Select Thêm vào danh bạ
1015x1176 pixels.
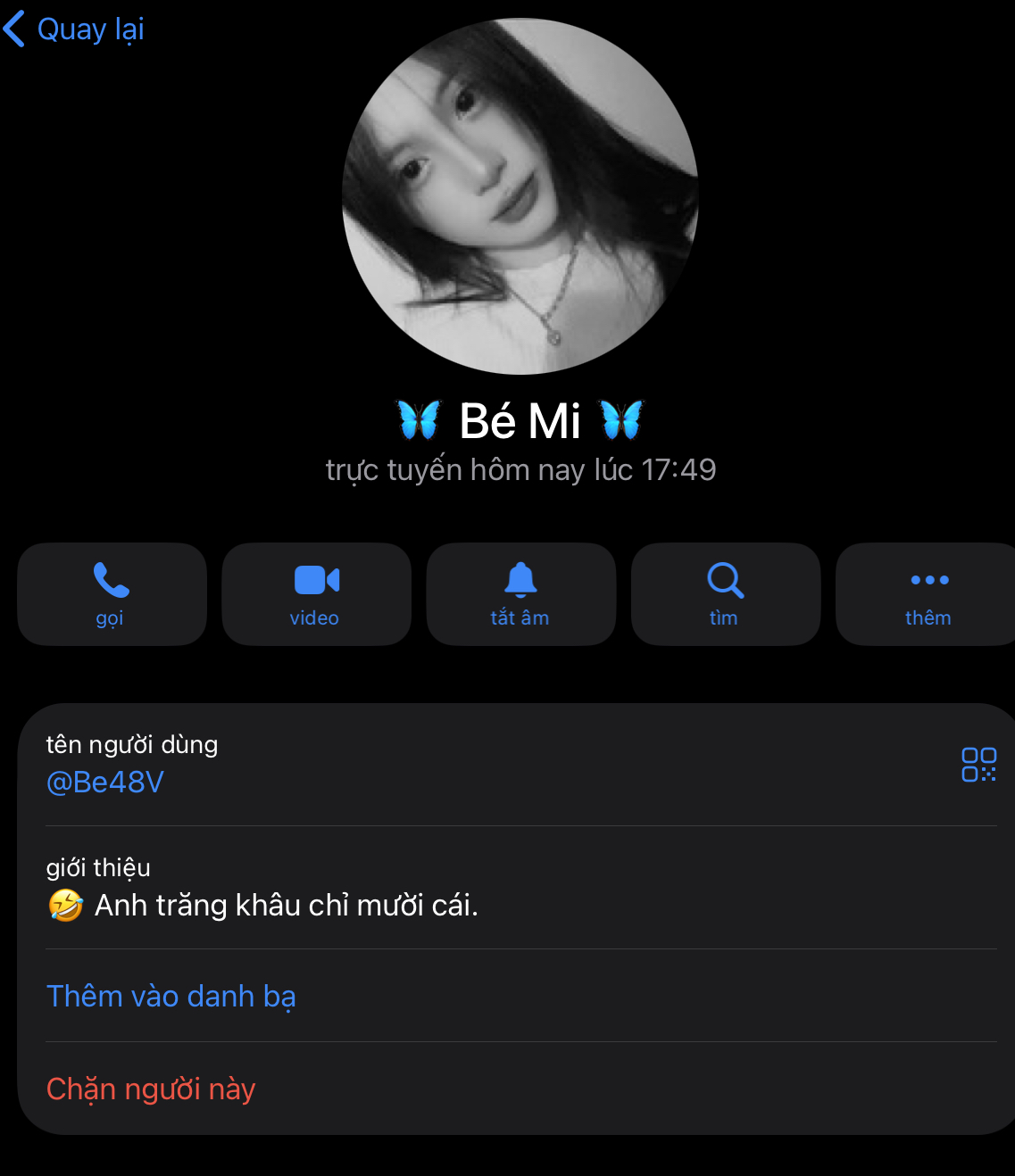tap(171, 996)
